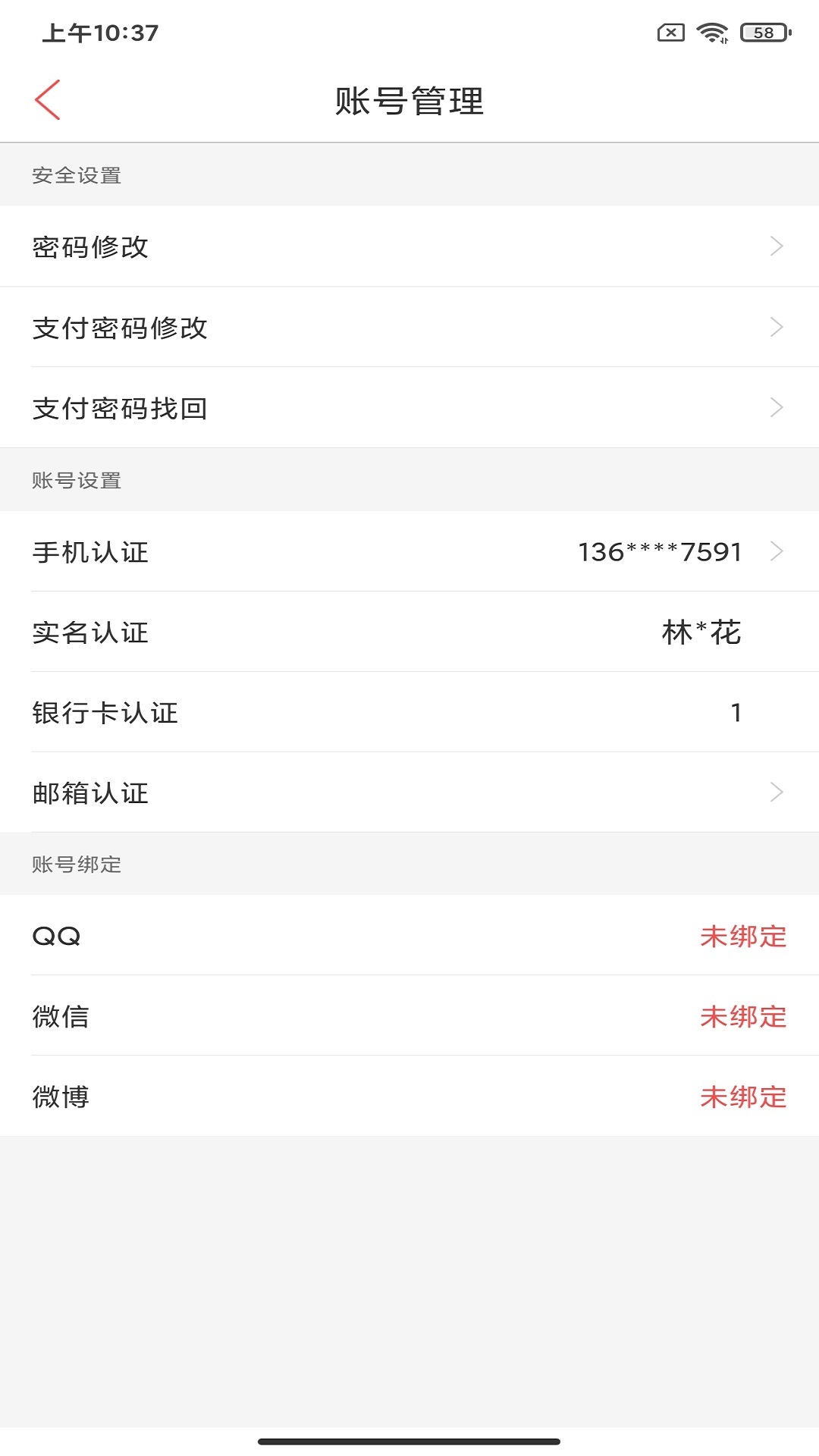The width and height of the screenshot is (819, 1456).
Task: Tap the red back arrow icon
Action: [47, 99]
